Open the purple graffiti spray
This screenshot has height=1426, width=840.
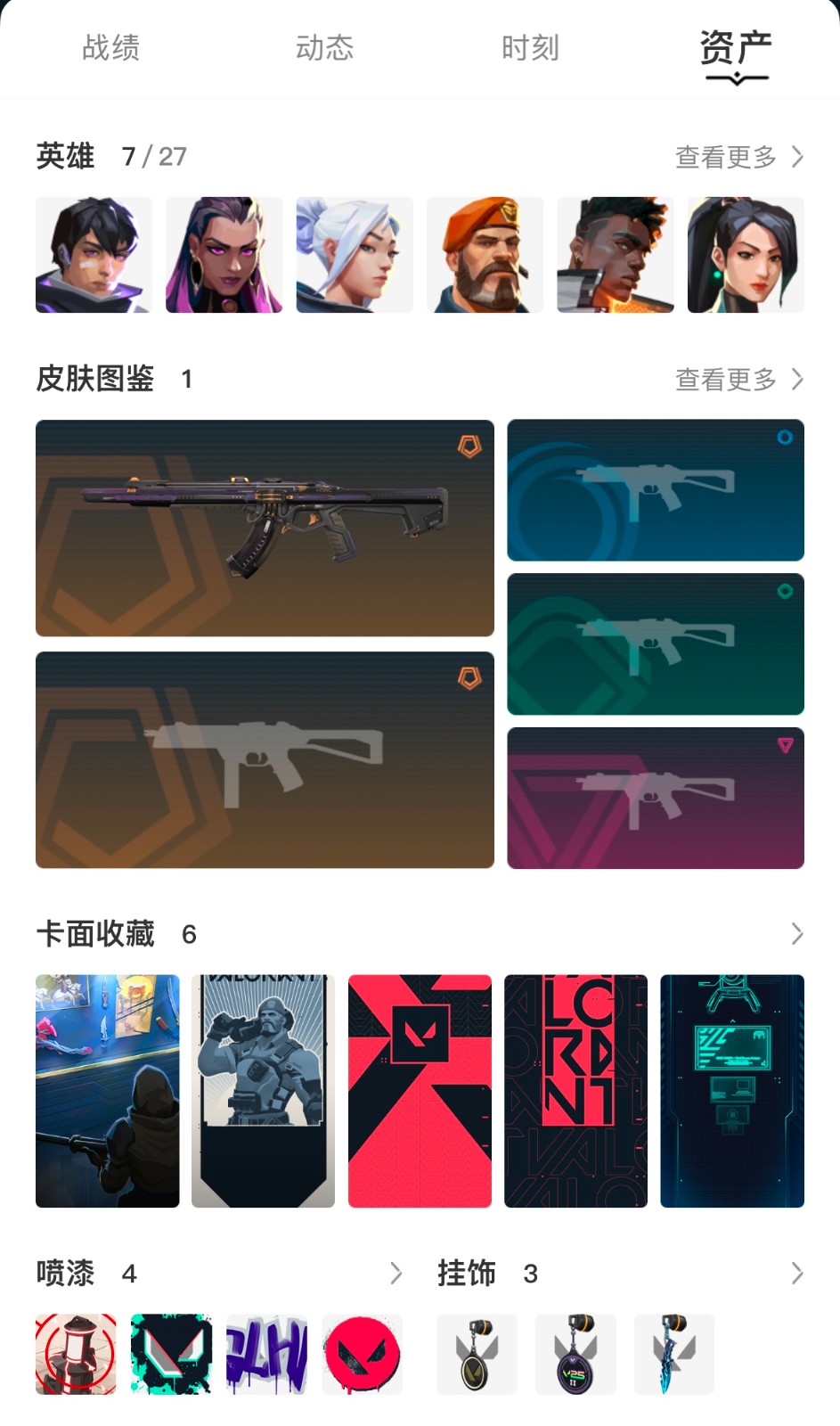pos(266,1354)
